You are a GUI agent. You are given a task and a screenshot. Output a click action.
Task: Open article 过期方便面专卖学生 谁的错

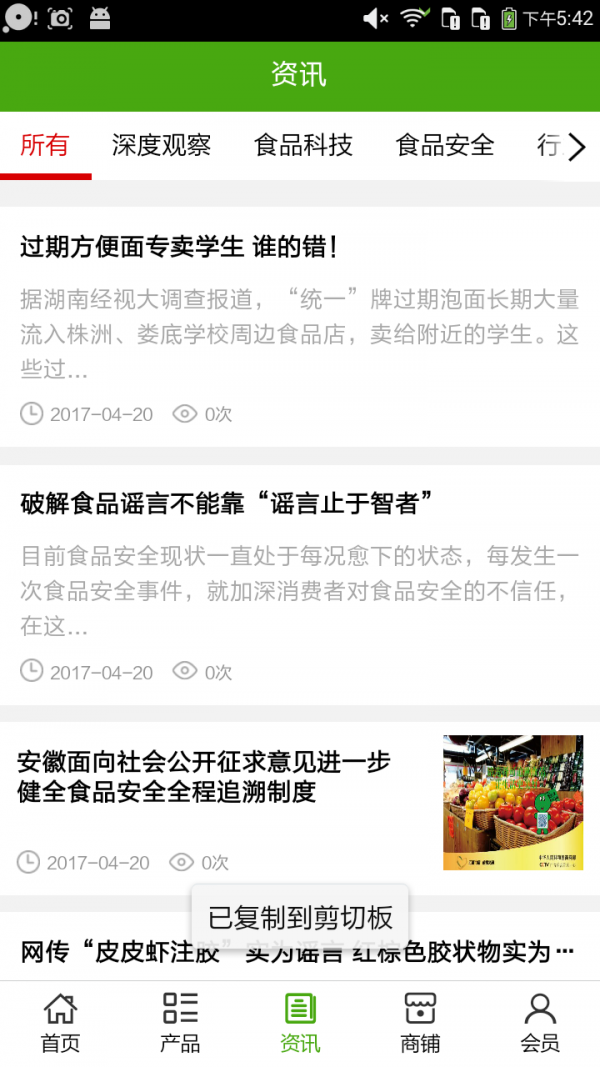tap(180, 246)
